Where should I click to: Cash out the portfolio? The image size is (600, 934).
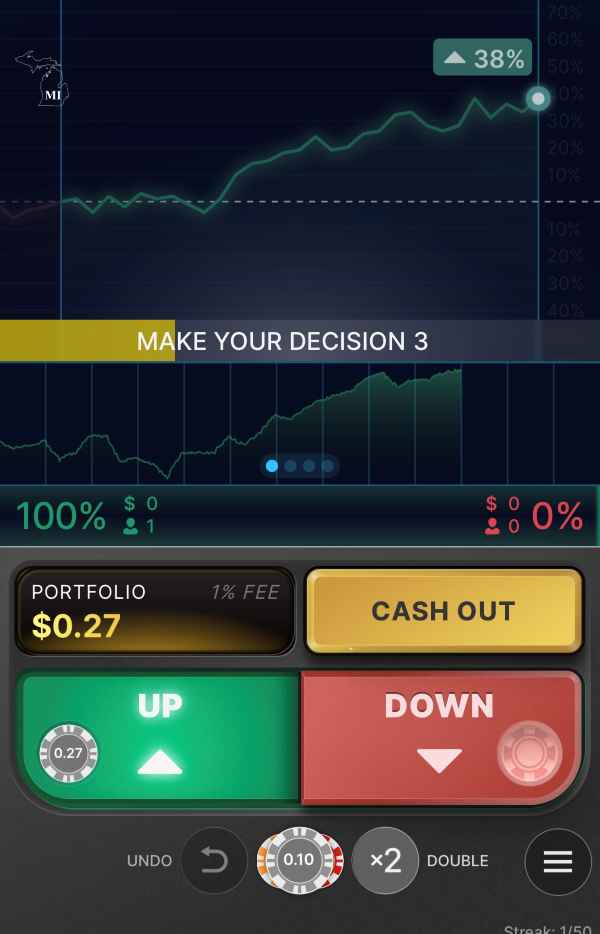point(444,611)
